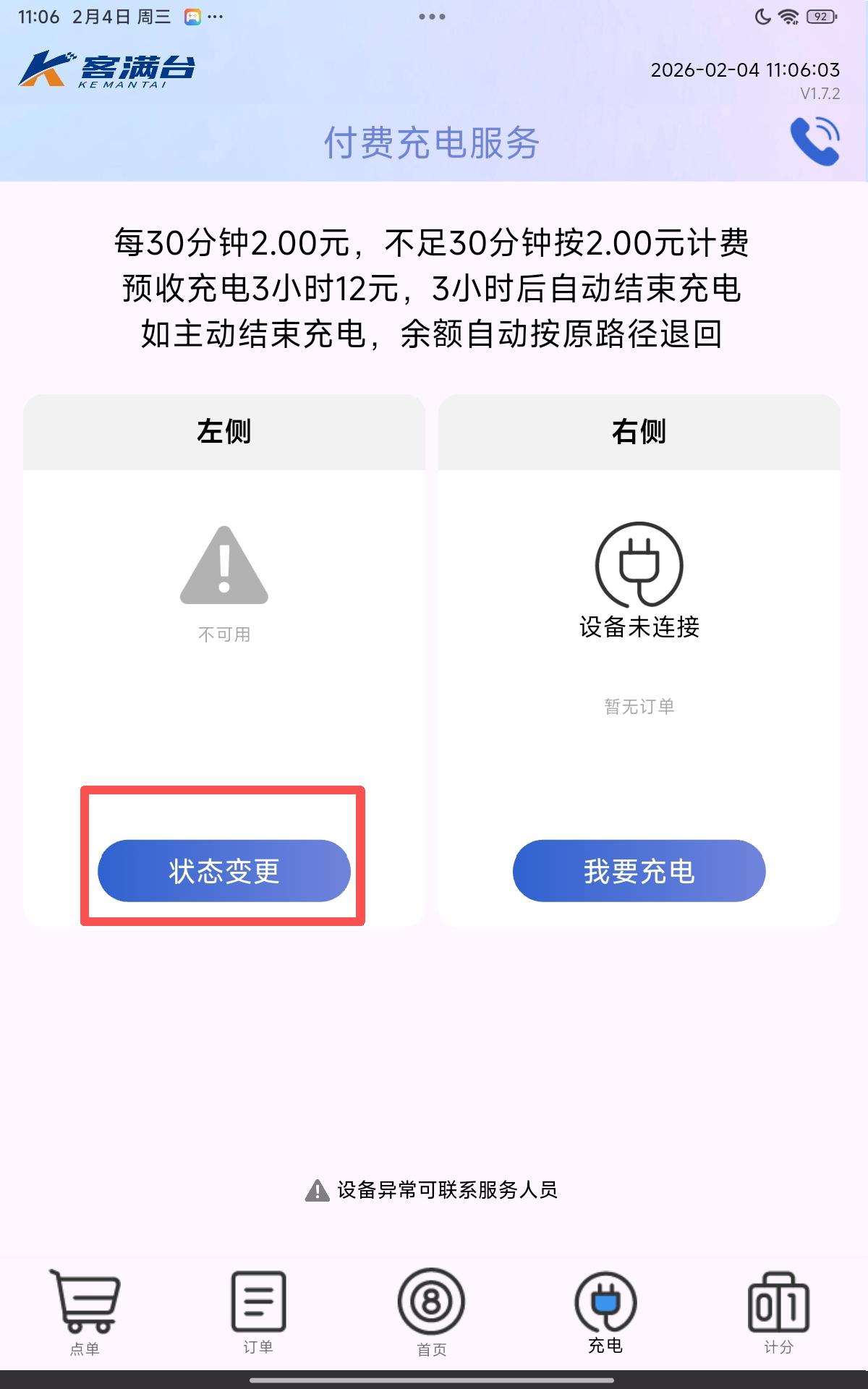
Task: Open the 计分 scoring tab
Action: pos(778,1311)
